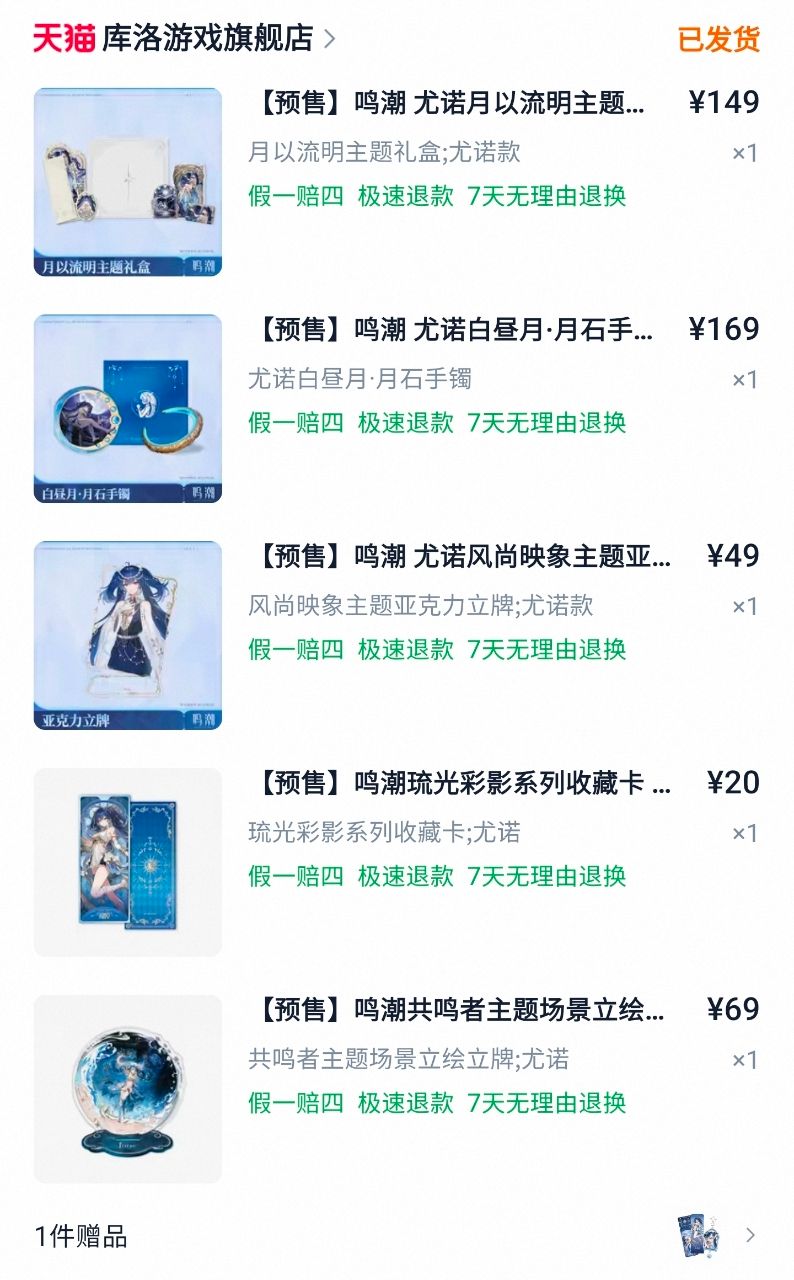The width and height of the screenshot is (794, 1280).
Task: Tap the 亚克力立牌 product image
Action: pos(128,635)
